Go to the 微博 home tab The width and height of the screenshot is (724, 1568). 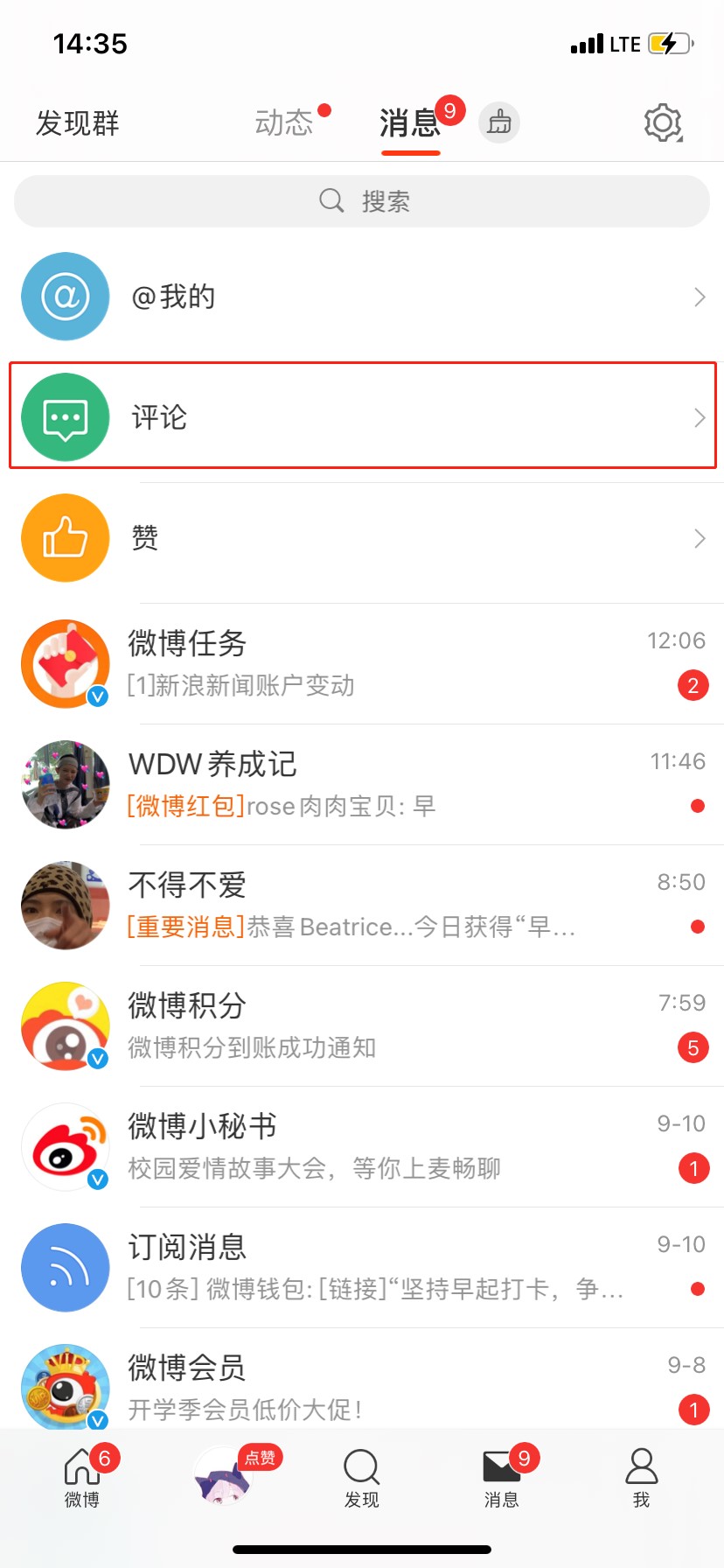(82, 1477)
